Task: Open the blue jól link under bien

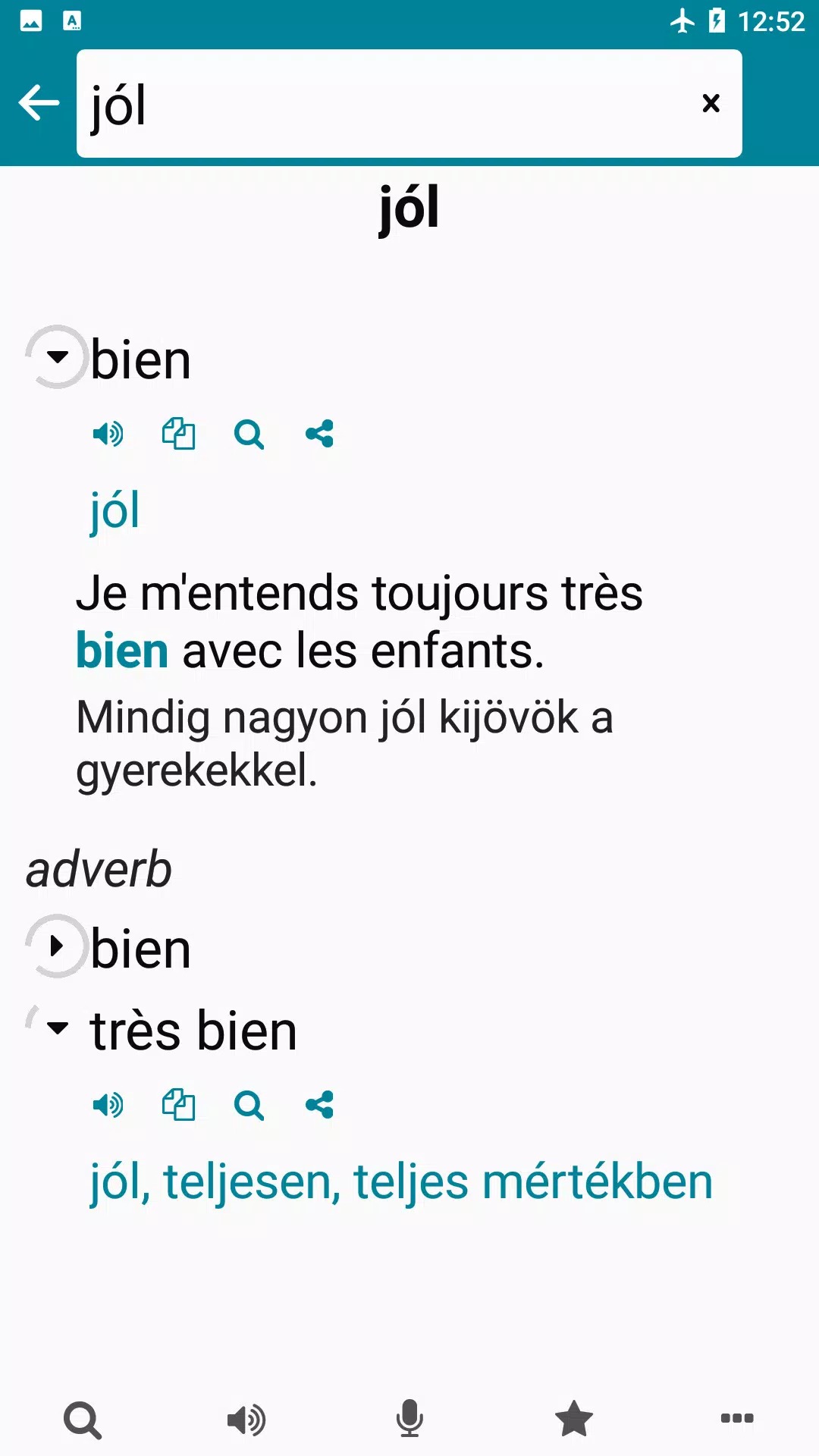Action: pos(115,510)
